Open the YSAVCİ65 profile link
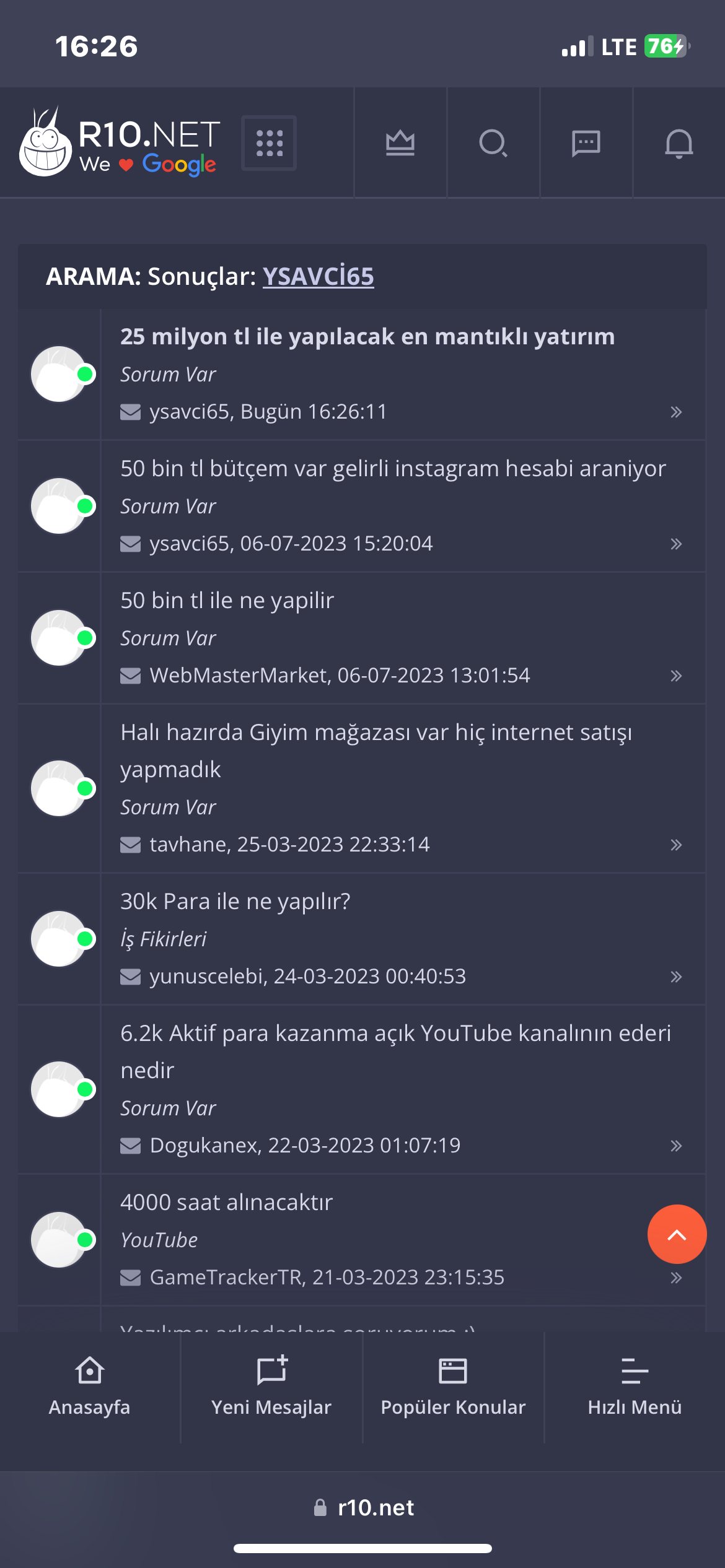 point(319,276)
